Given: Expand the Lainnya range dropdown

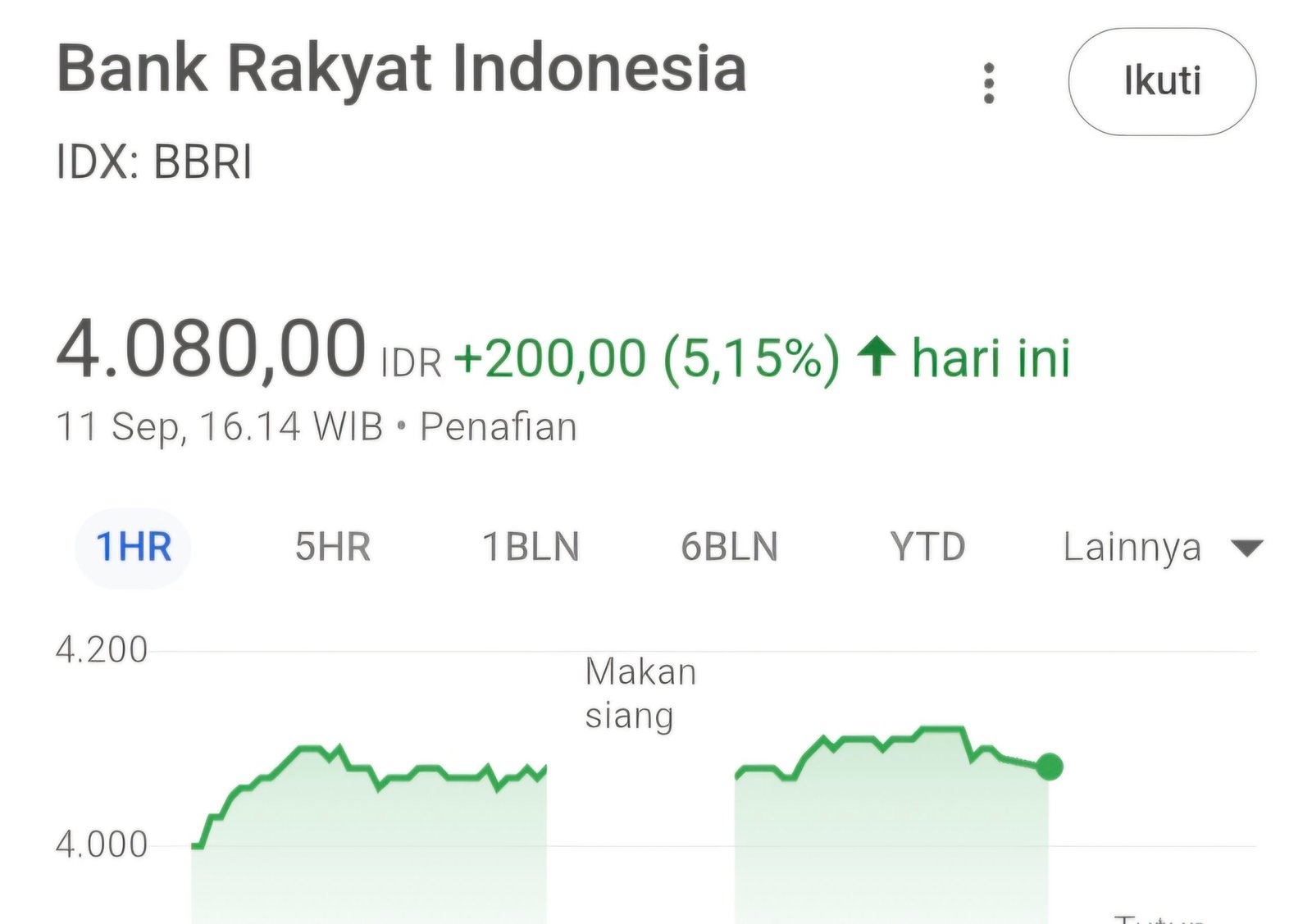Looking at the screenshot, I should tap(1162, 548).
